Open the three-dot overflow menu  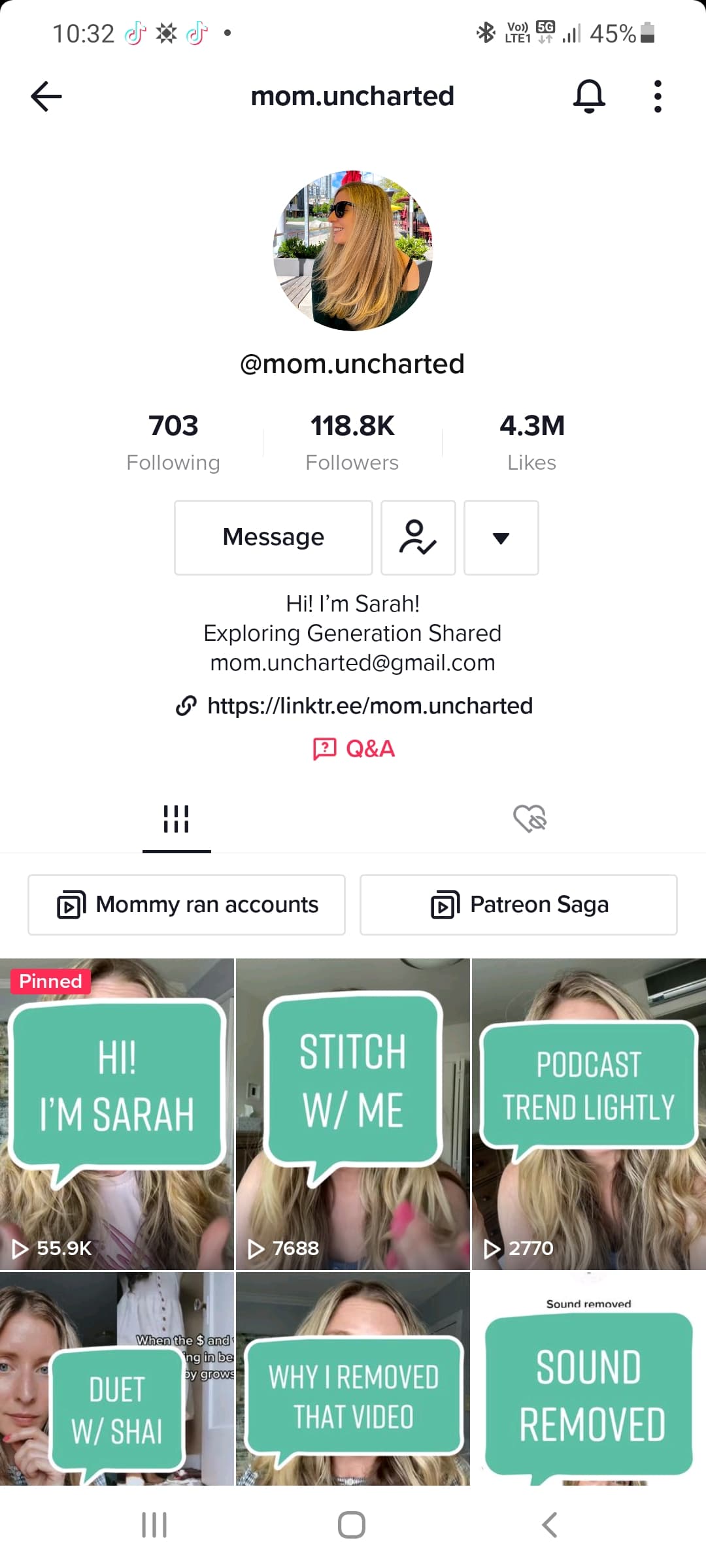(658, 97)
